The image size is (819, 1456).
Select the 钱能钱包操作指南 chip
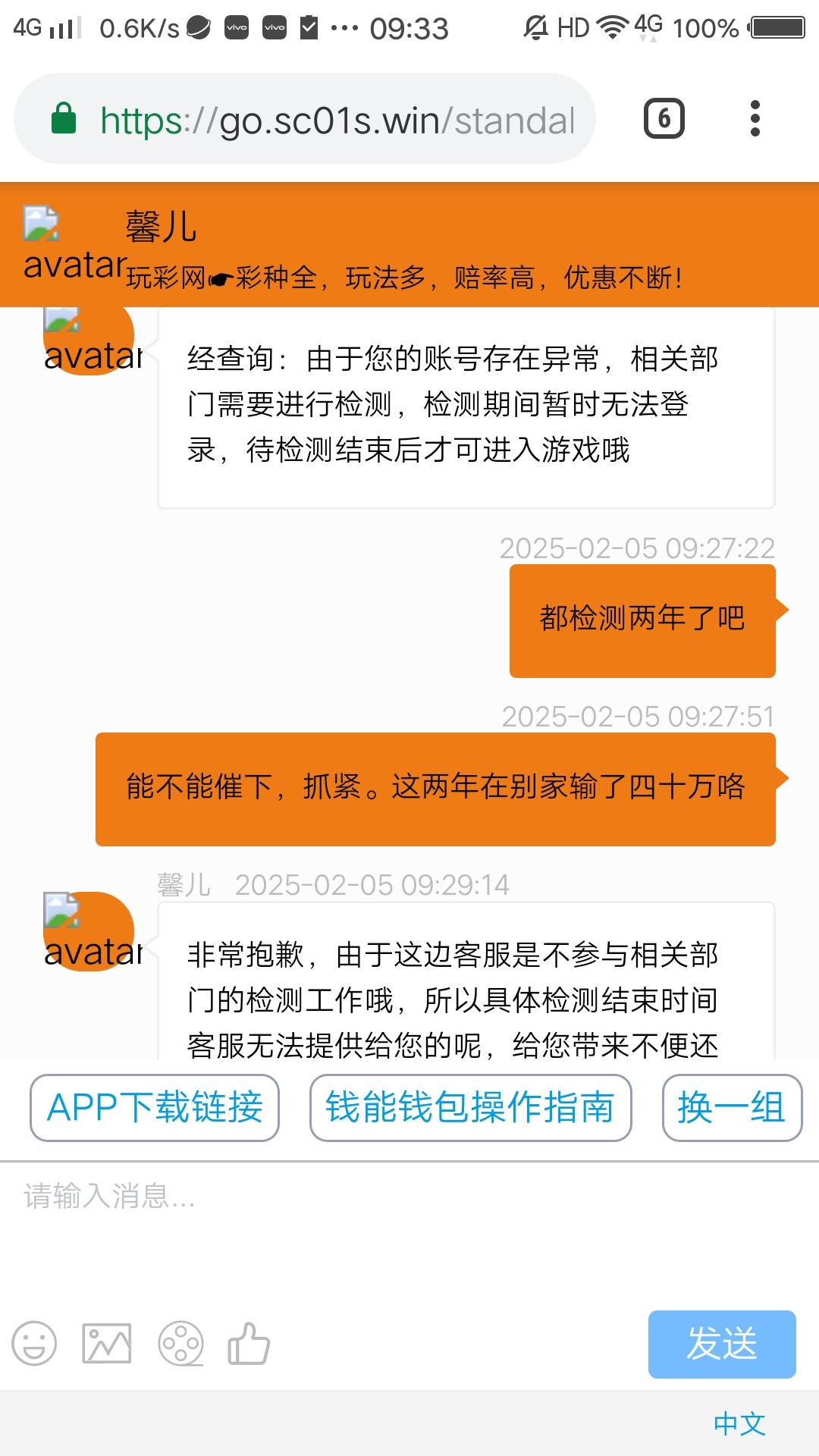(470, 1108)
